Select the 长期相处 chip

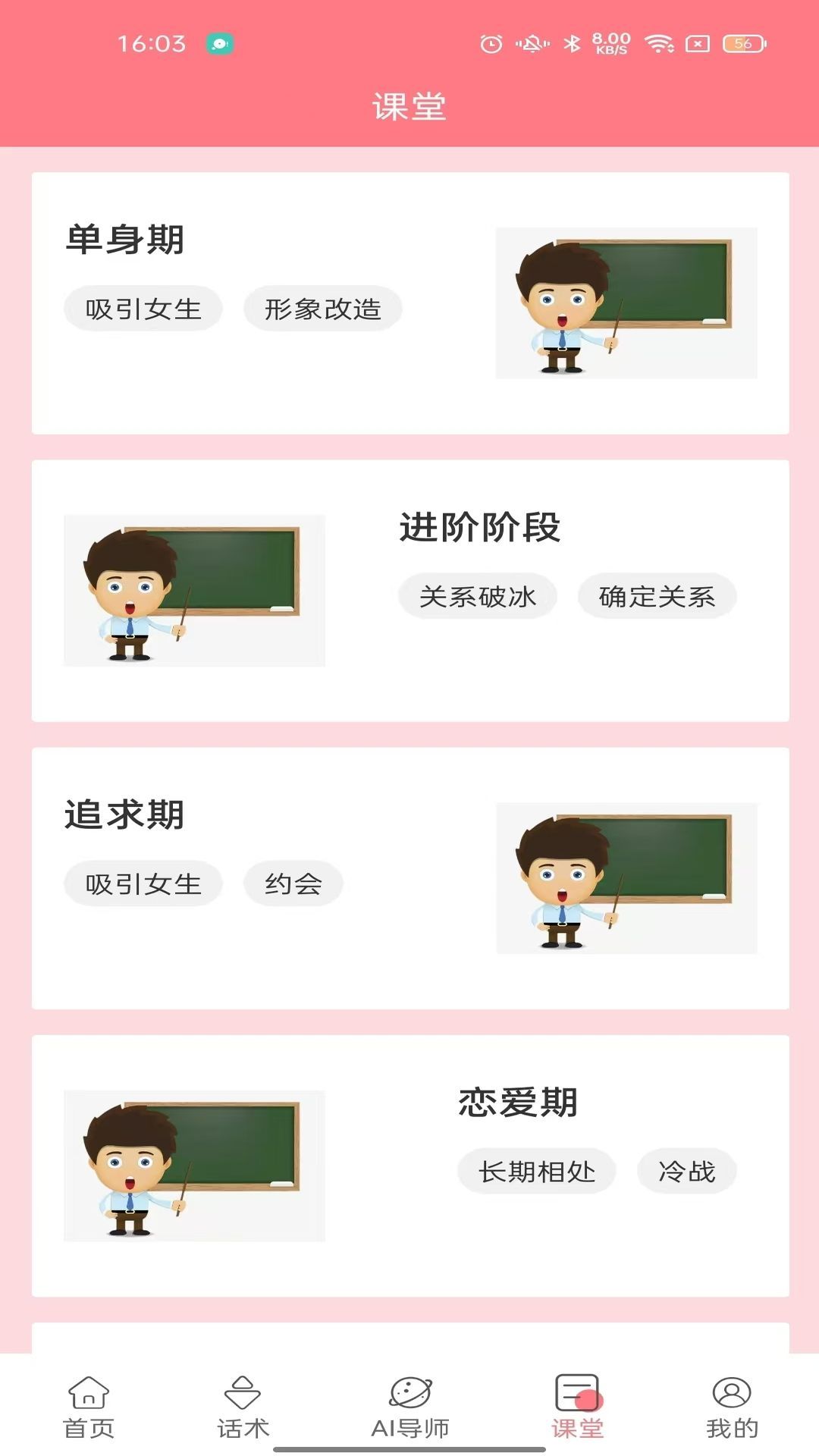coord(537,1172)
